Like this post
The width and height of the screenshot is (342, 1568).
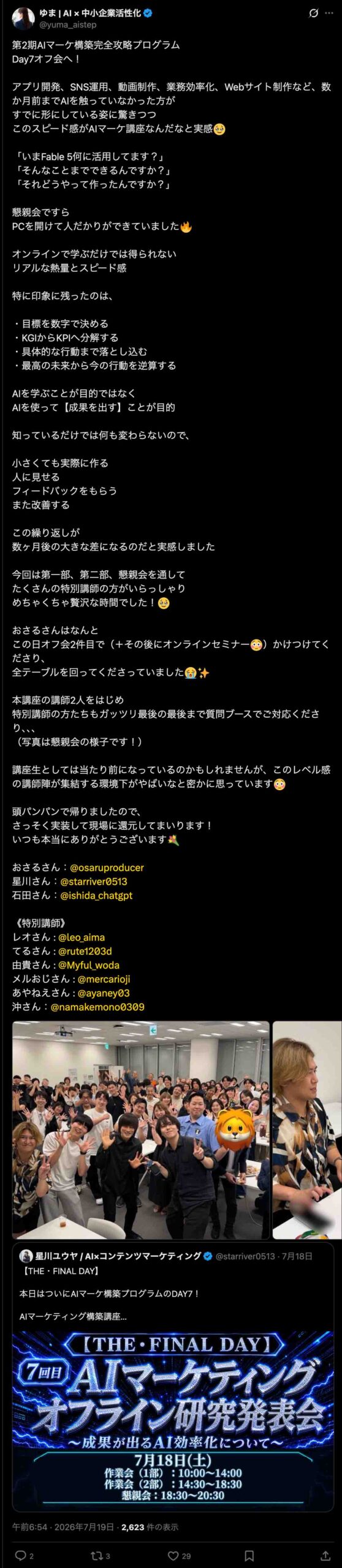point(179,1556)
